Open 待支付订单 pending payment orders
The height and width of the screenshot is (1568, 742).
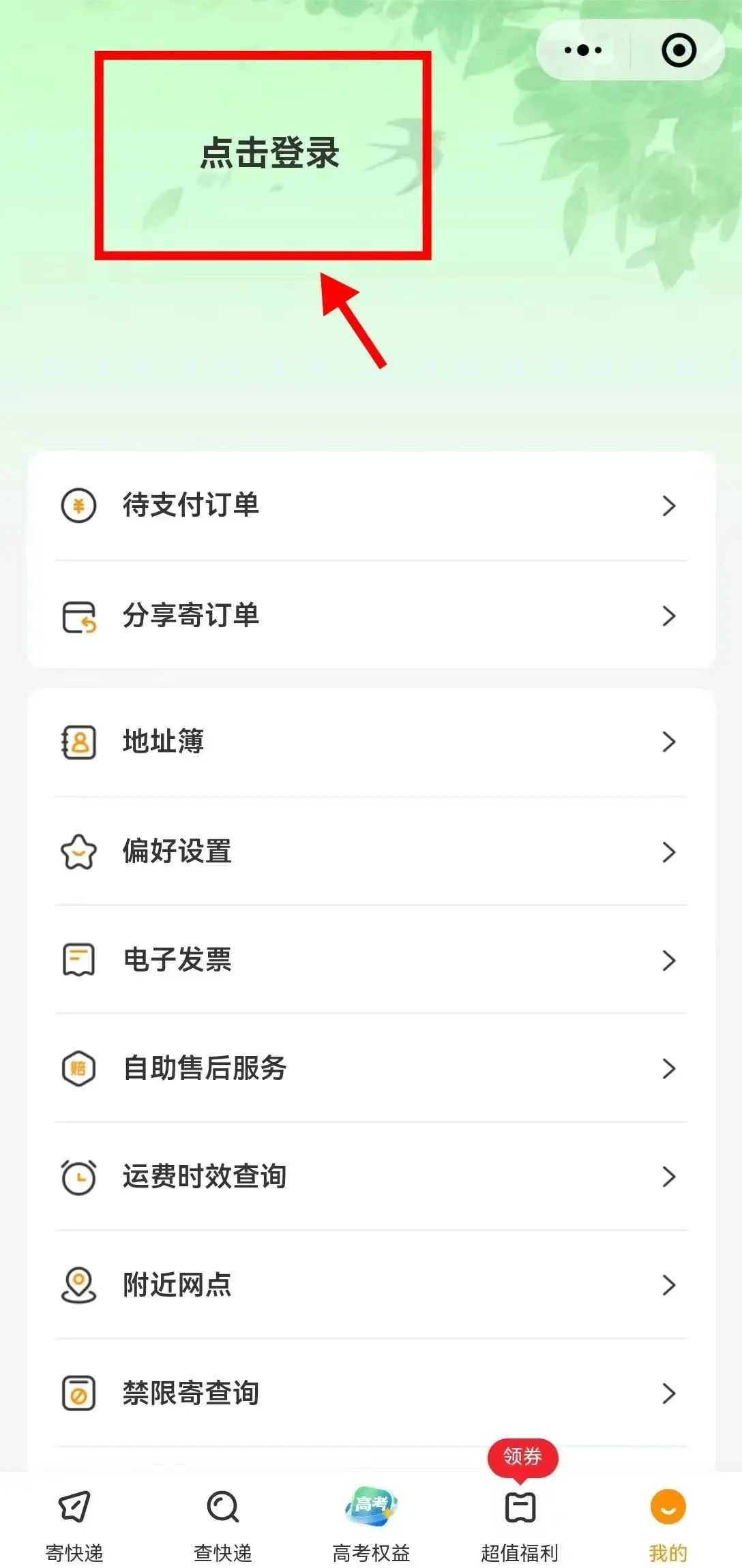[371, 505]
